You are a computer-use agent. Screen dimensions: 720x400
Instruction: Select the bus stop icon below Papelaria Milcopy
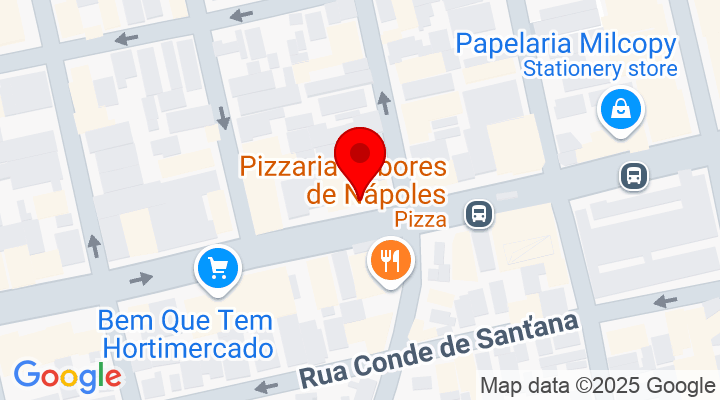(x=633, y=177)
